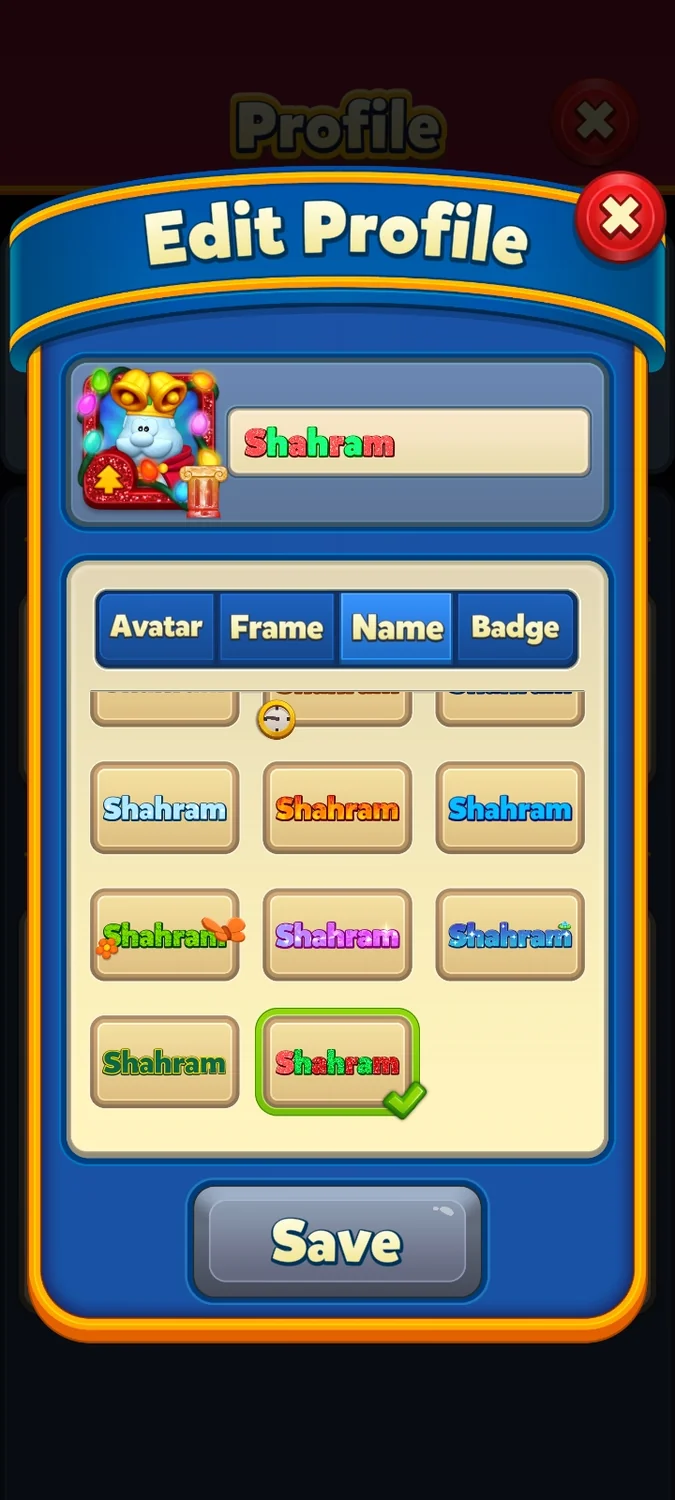This screenshot has width=675, height=1500.
Task: Switch to the Frame tab
Action: pos(277,627)
